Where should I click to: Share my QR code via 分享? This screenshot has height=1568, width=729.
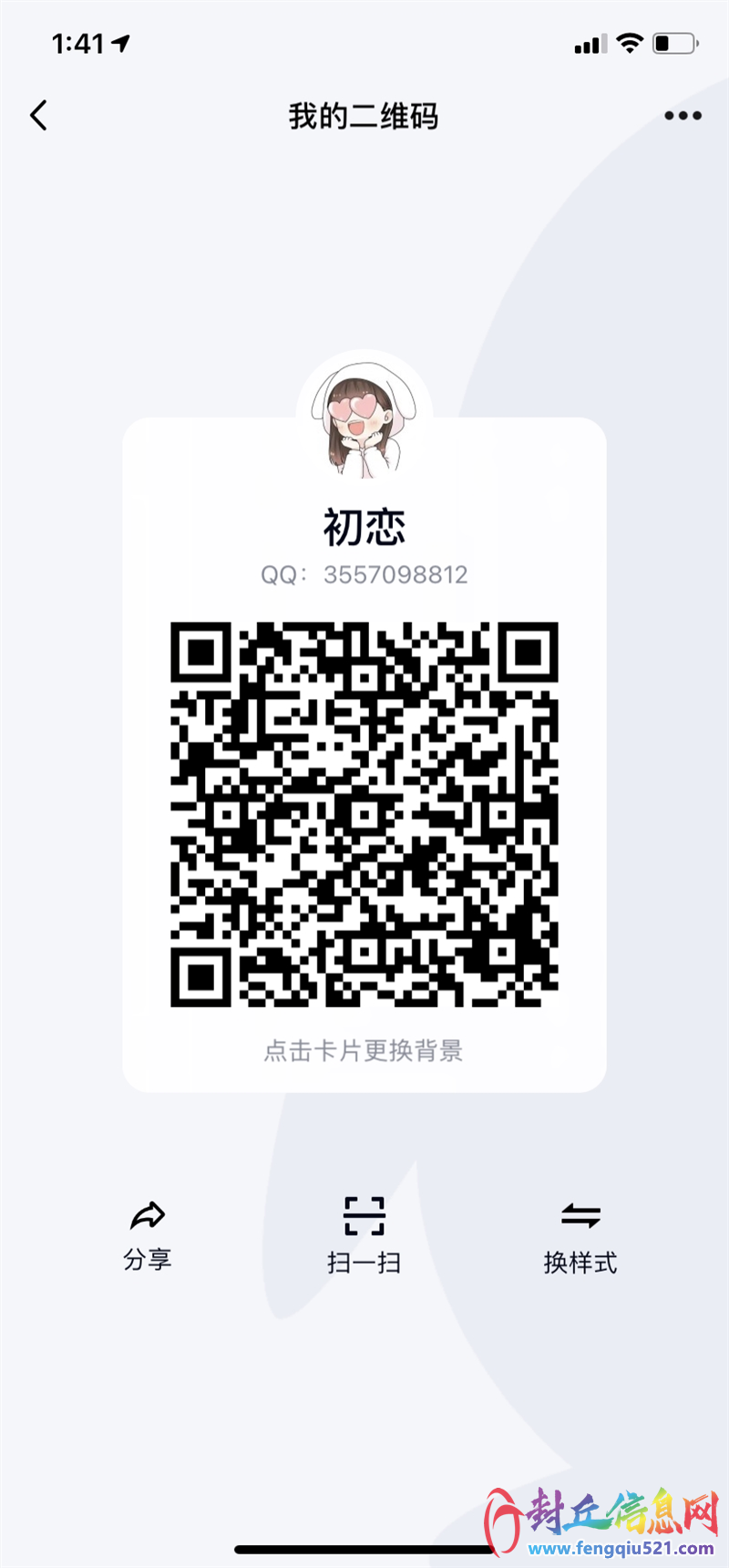pyautogui.click(x=148, y=1235)
